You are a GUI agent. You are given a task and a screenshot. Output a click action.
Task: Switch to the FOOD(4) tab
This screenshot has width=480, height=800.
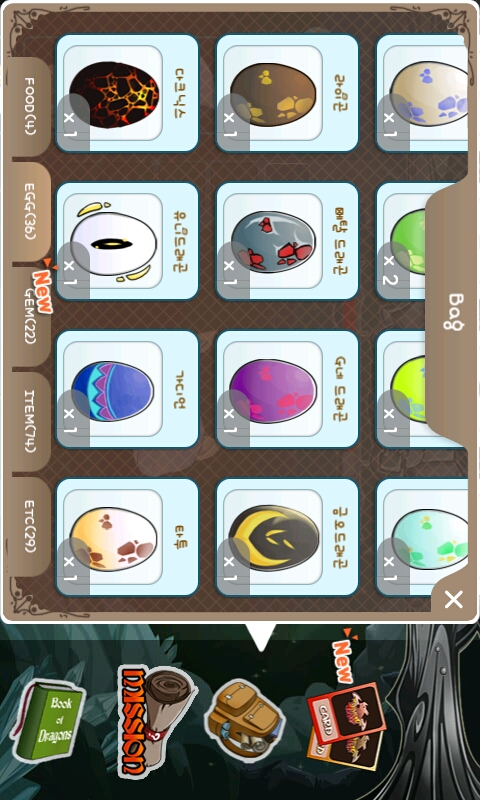click(29, 107)
